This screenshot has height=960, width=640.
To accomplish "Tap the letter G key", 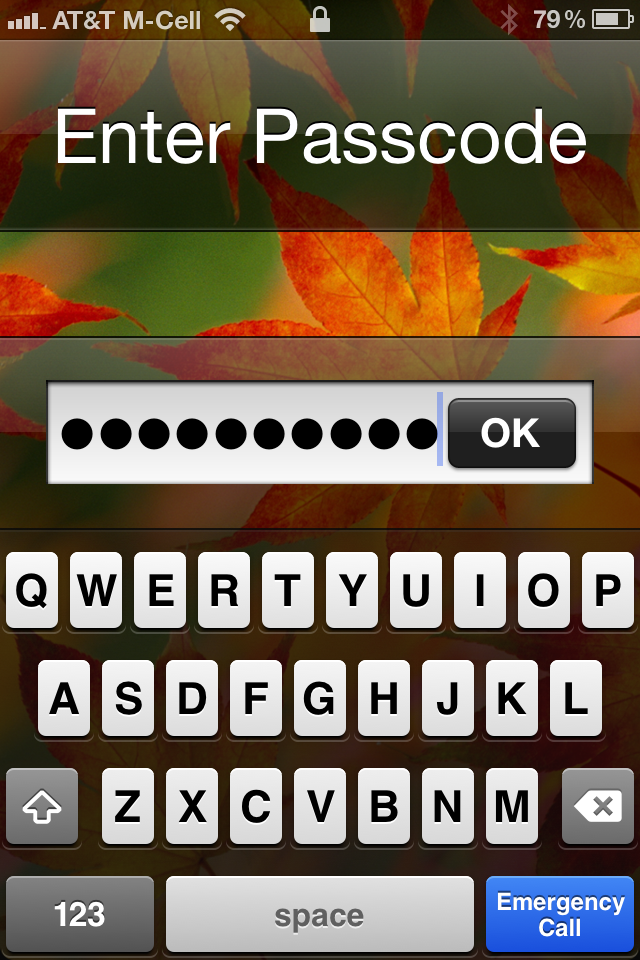I will [x=319, y=699].
